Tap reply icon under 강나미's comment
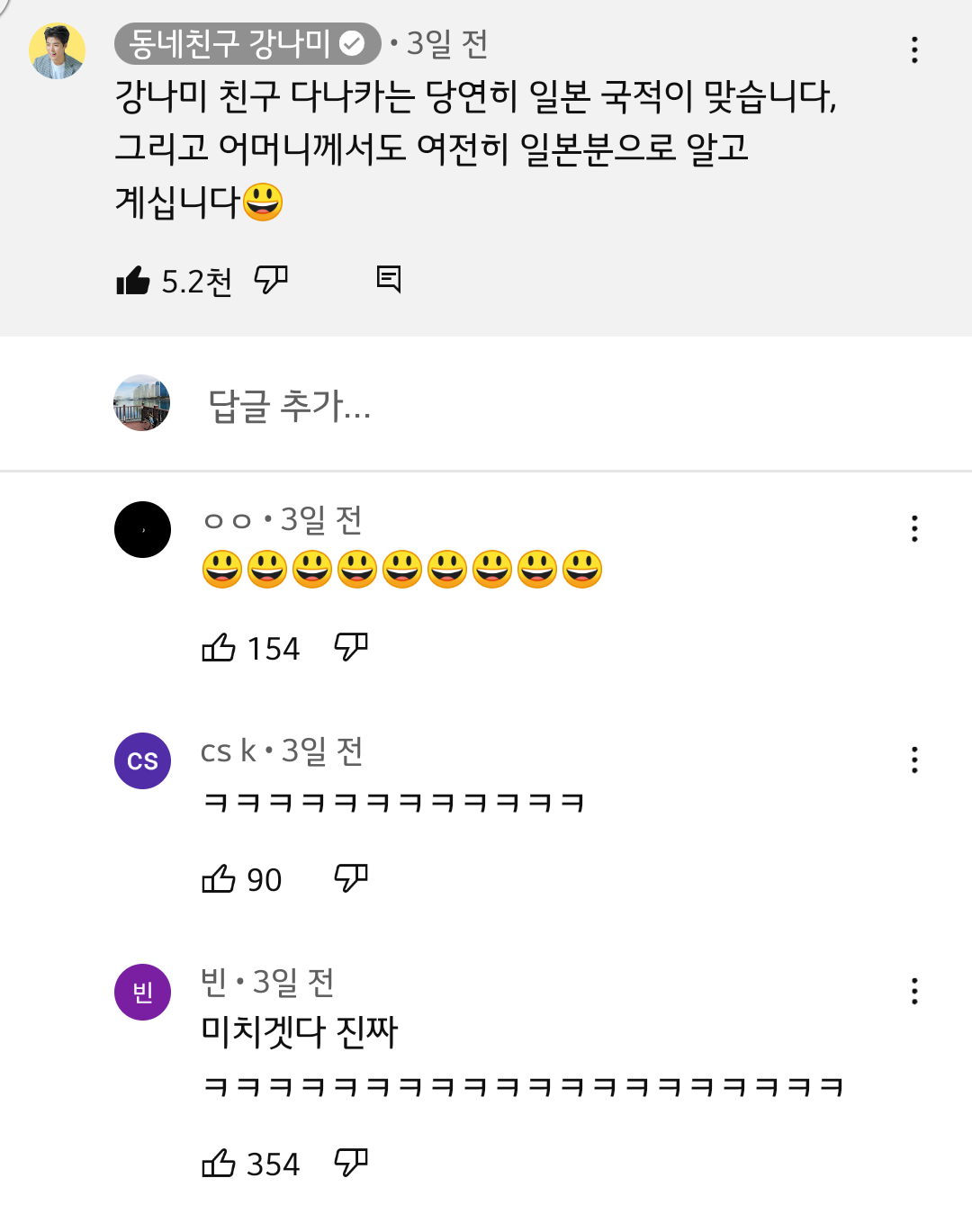972x1232 pixels. click(x=389, y=280)
